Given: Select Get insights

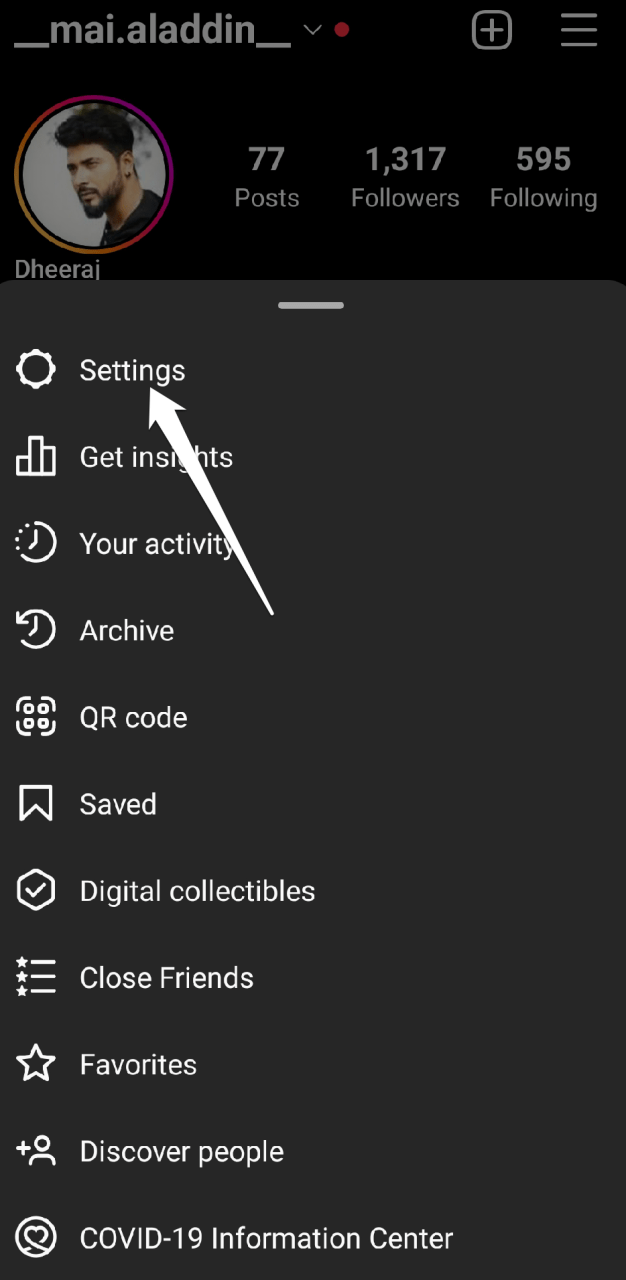Looking at the screenshot, I should (x=156, y=458).
